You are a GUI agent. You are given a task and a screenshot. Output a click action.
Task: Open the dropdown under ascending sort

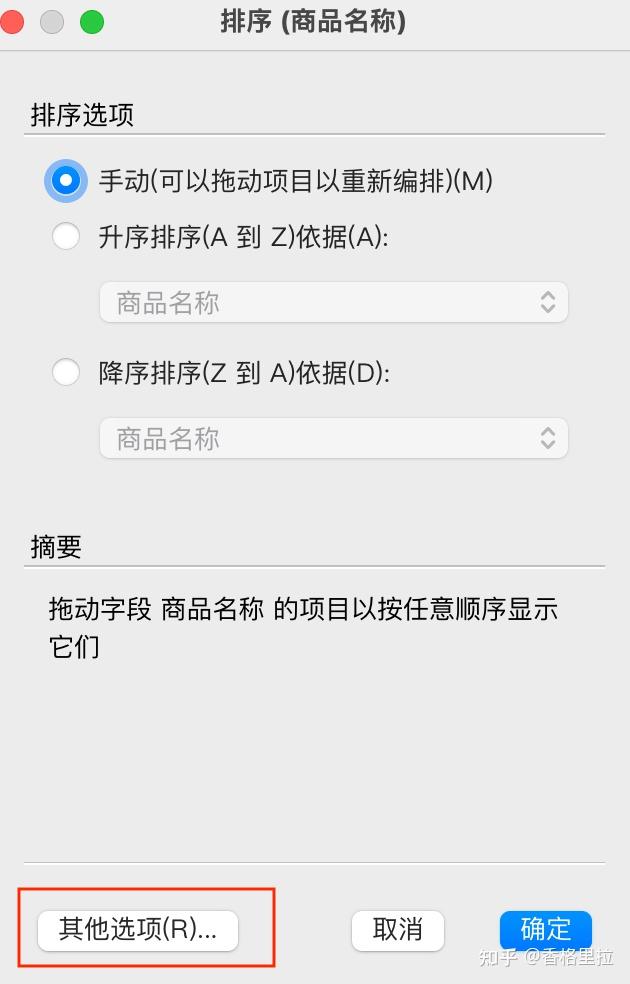(x=334, y=302)
